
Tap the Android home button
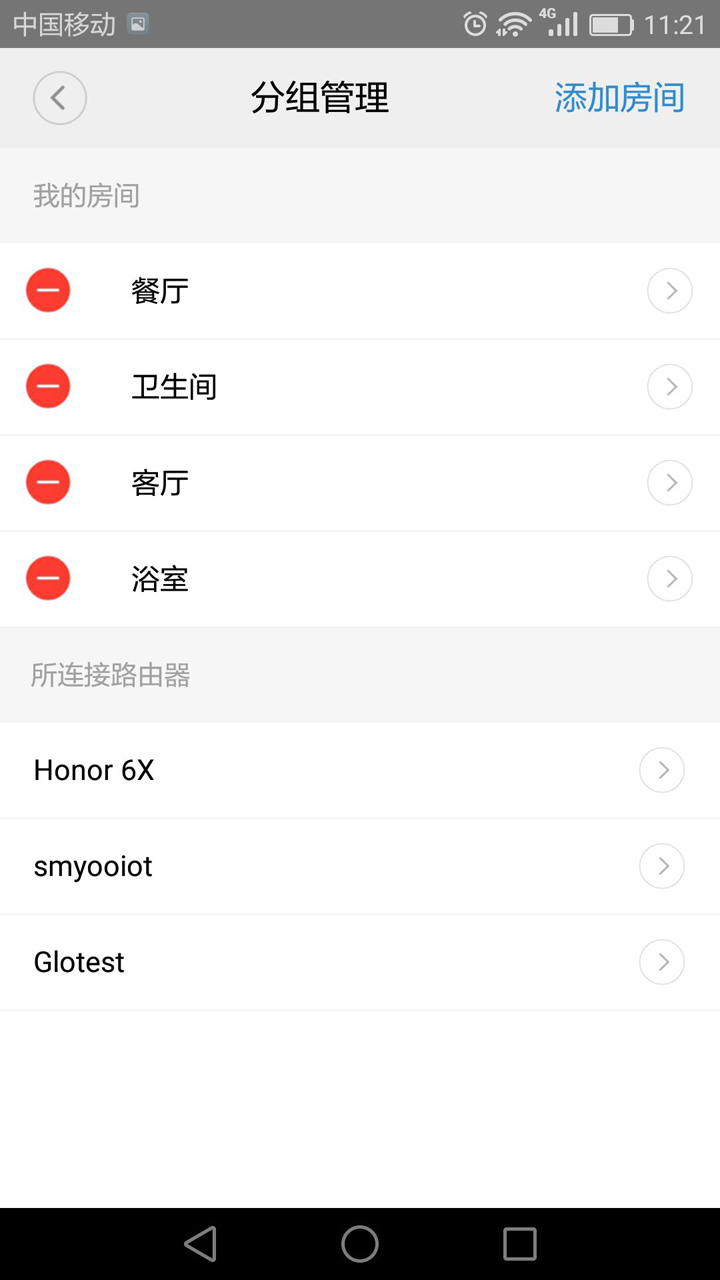click(x=359, y=1244)
